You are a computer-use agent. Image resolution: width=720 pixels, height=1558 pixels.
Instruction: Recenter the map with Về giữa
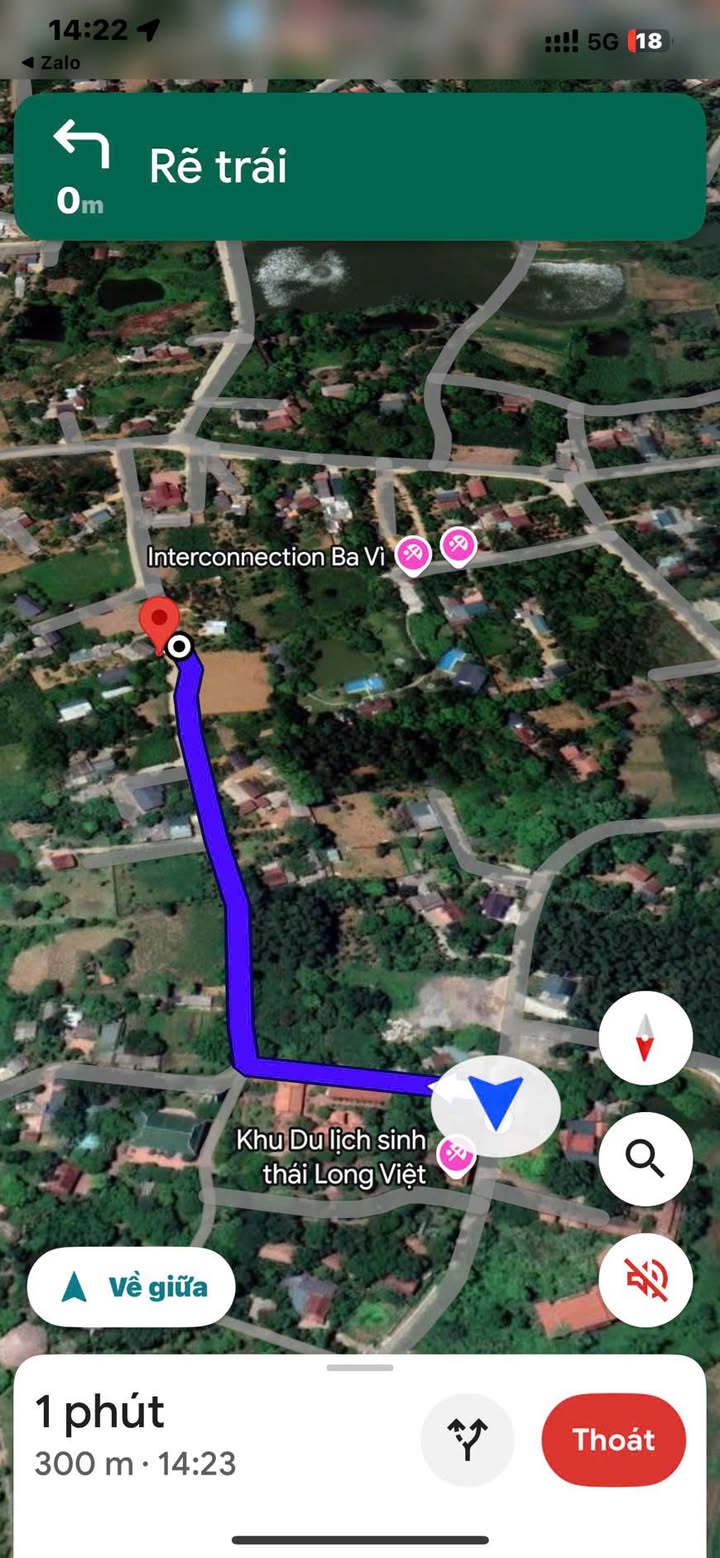coord(131,1287)
